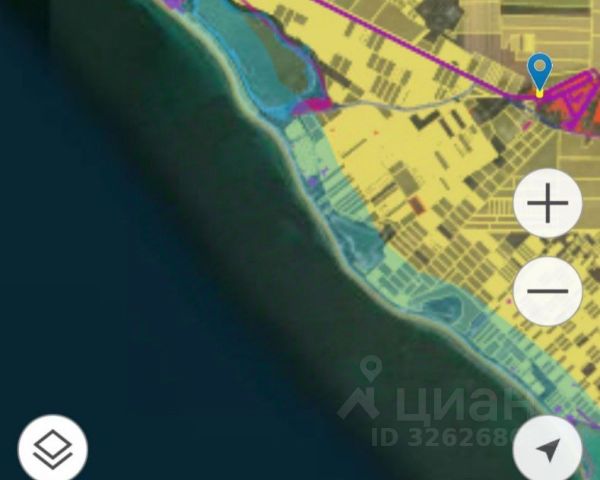The width and height of the screenshot is (600, 480).
Task: Zoom out of the map
Action: [x=547, y=291]
